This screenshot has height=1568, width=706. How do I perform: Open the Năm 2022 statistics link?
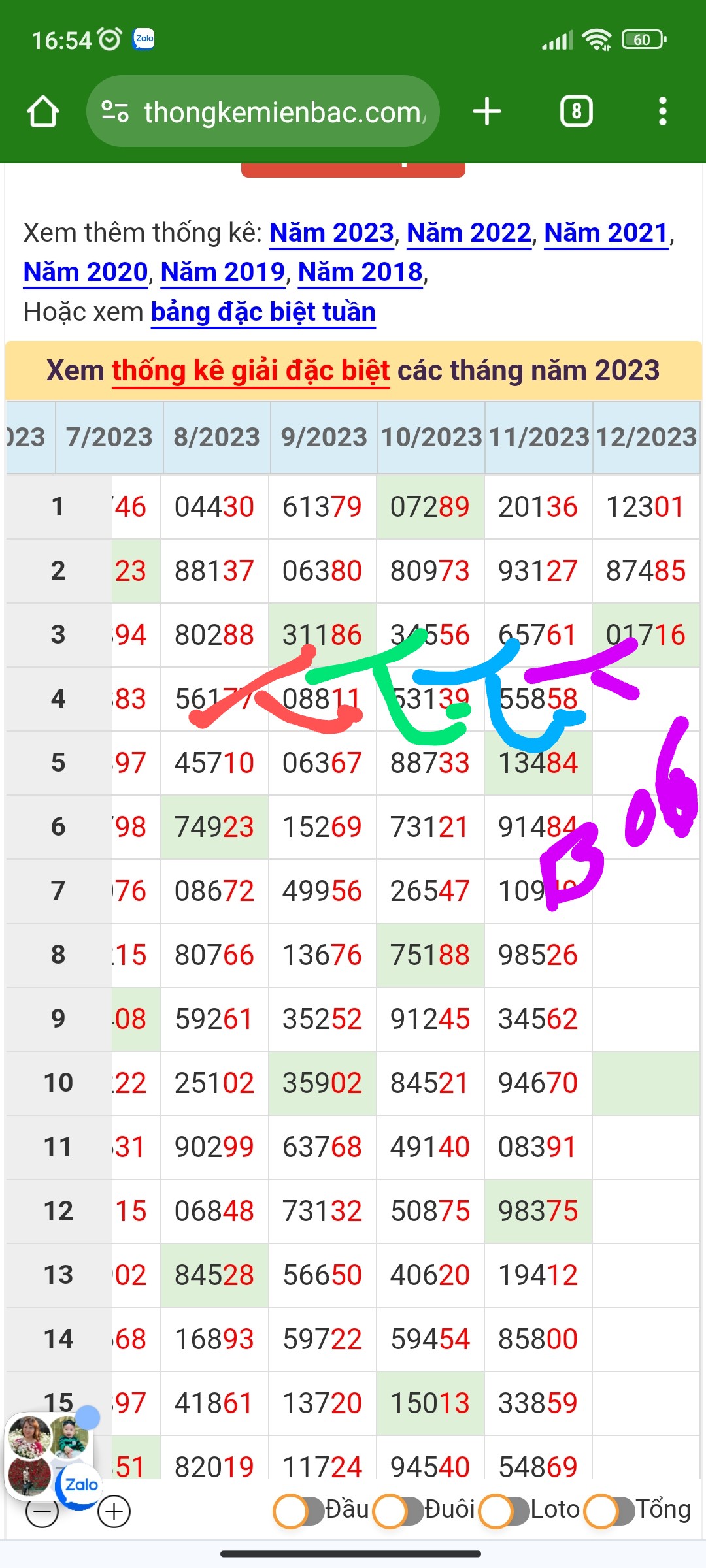coord(469,233)
